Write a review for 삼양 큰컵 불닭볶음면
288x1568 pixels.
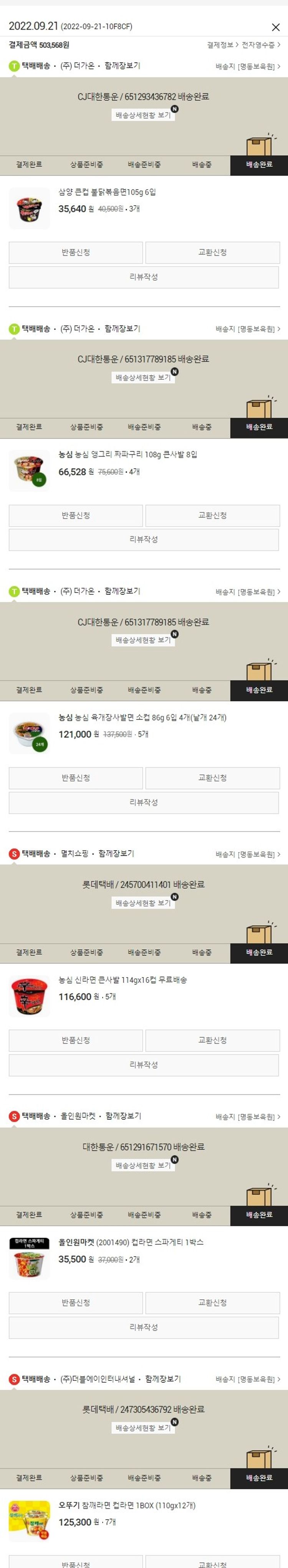[x=143, y=277]
